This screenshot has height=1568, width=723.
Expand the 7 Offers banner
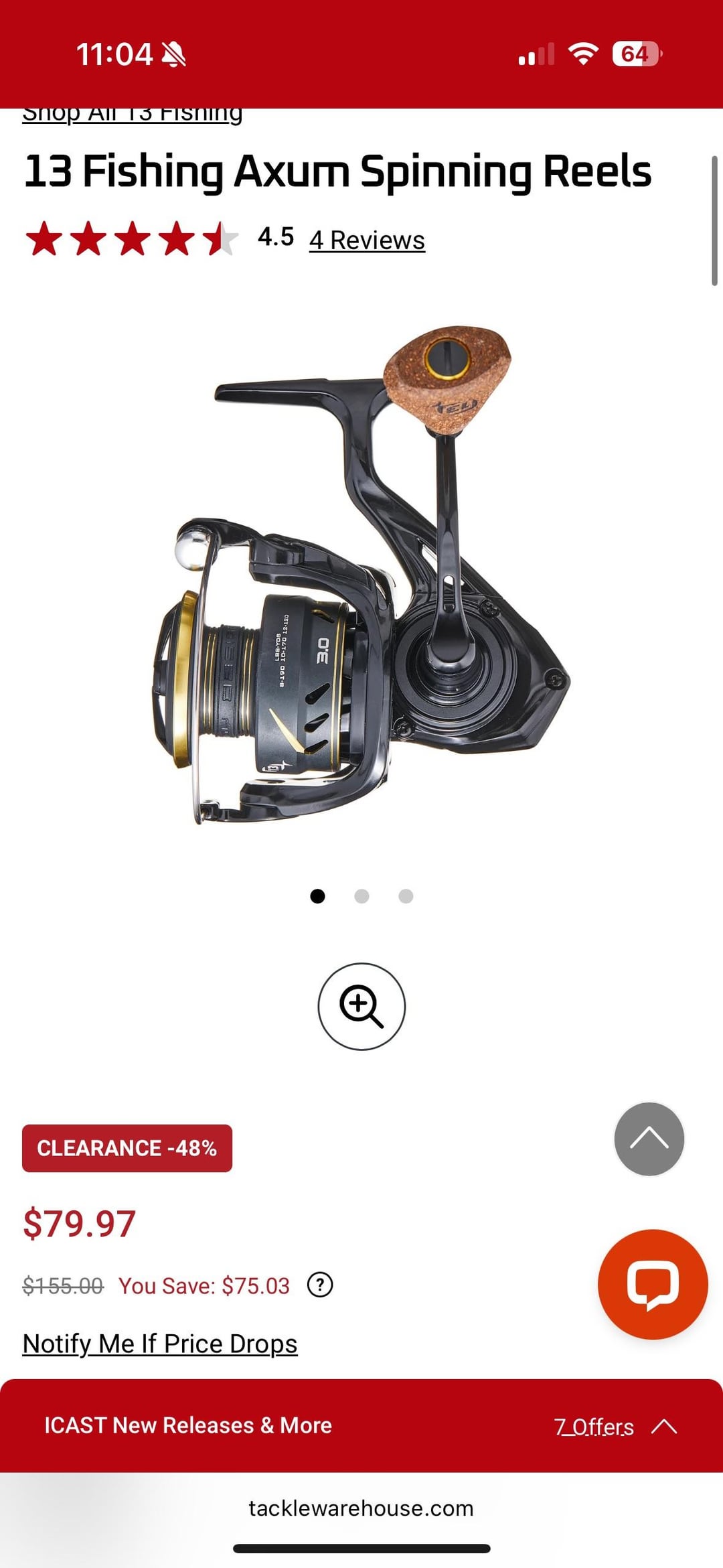point(615,1426)
